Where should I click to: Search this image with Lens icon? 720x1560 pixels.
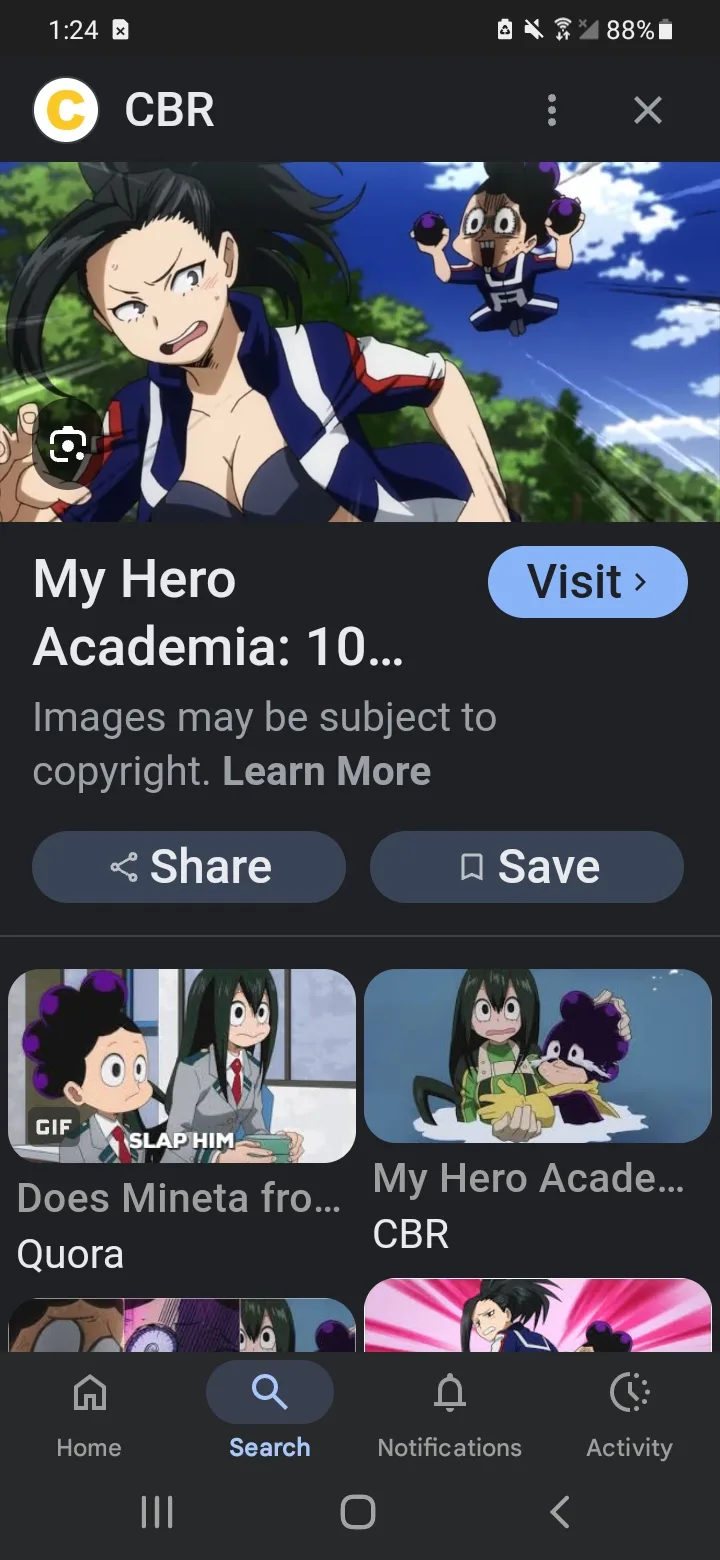tap(67, 443)
